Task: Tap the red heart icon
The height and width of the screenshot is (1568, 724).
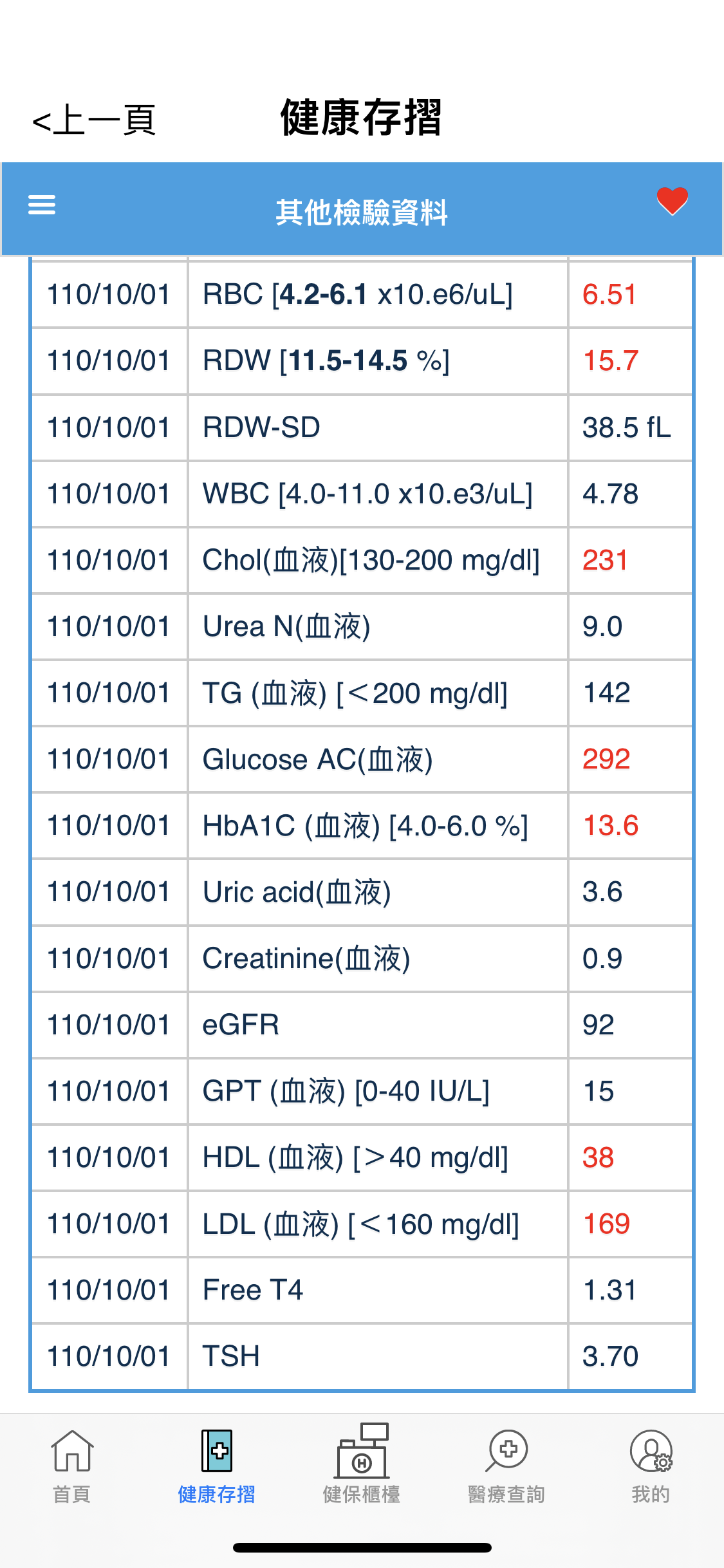Action: 672,201
